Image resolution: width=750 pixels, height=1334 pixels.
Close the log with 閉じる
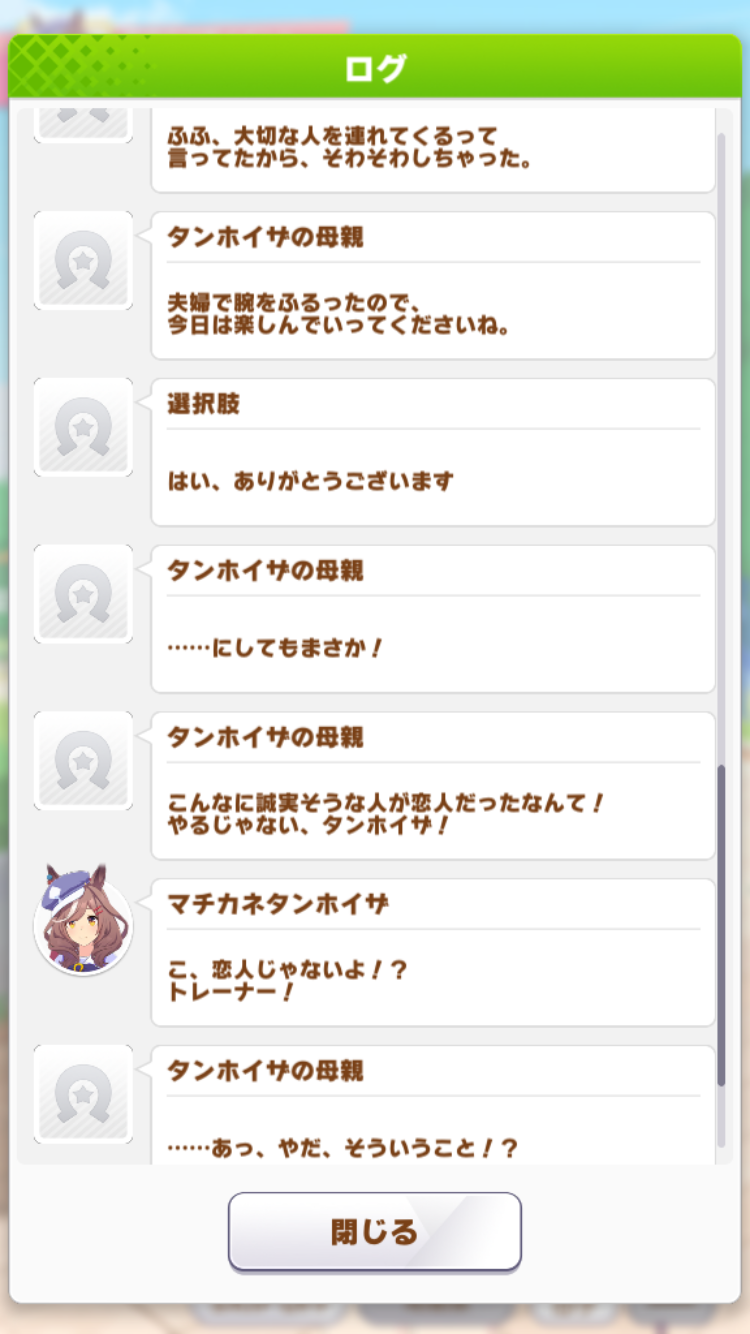pos(375,1231)
